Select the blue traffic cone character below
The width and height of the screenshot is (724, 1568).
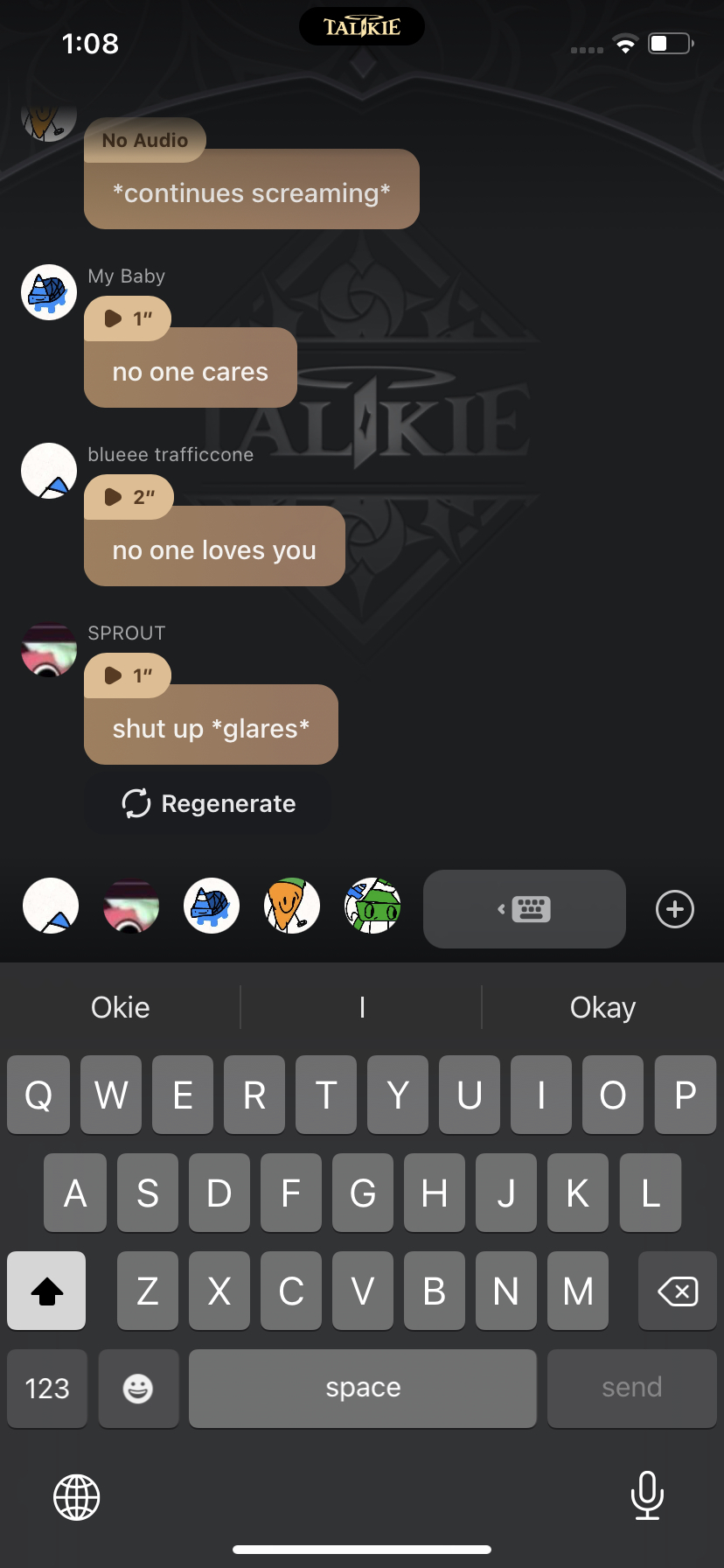51,906
